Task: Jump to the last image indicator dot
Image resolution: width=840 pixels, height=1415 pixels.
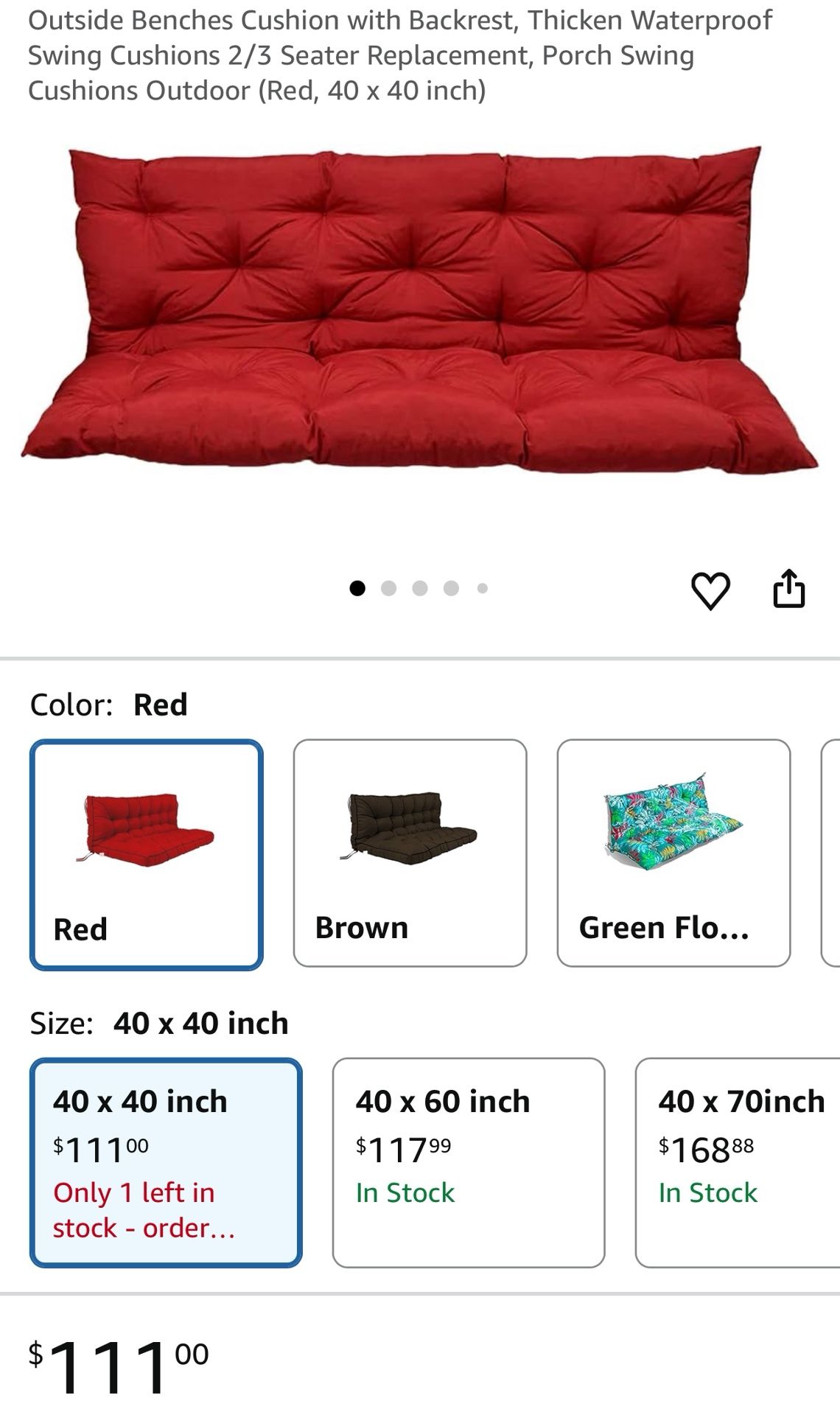Action: tap(483, 587)
